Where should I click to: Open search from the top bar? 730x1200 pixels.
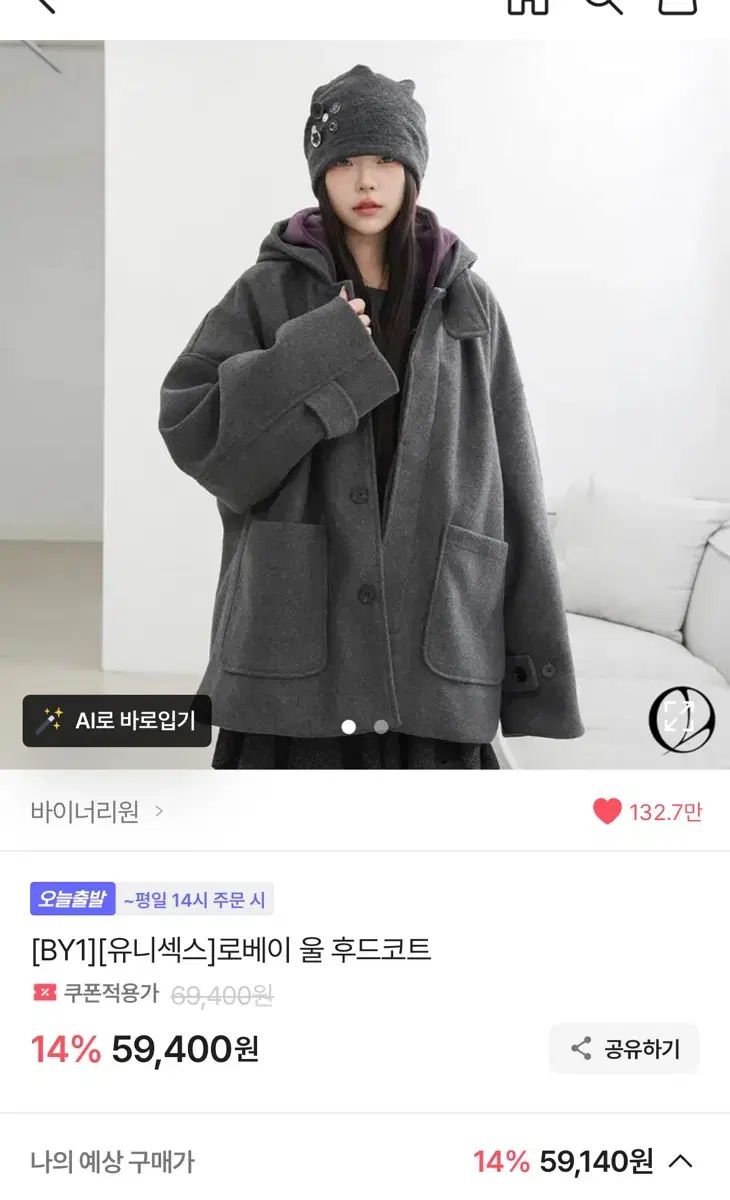pyautogui.click(x=603, y=5)
